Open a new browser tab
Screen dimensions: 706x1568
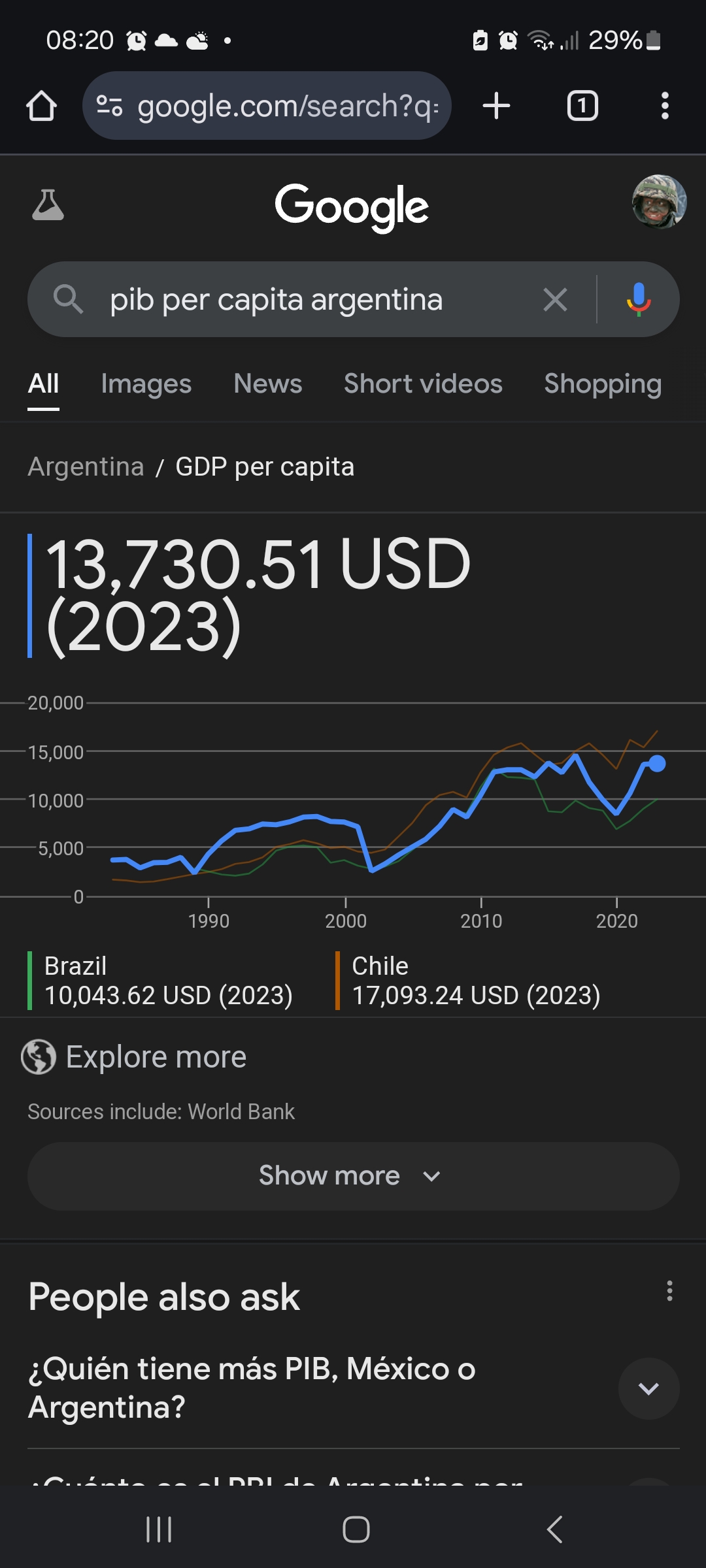click(496, 106)
